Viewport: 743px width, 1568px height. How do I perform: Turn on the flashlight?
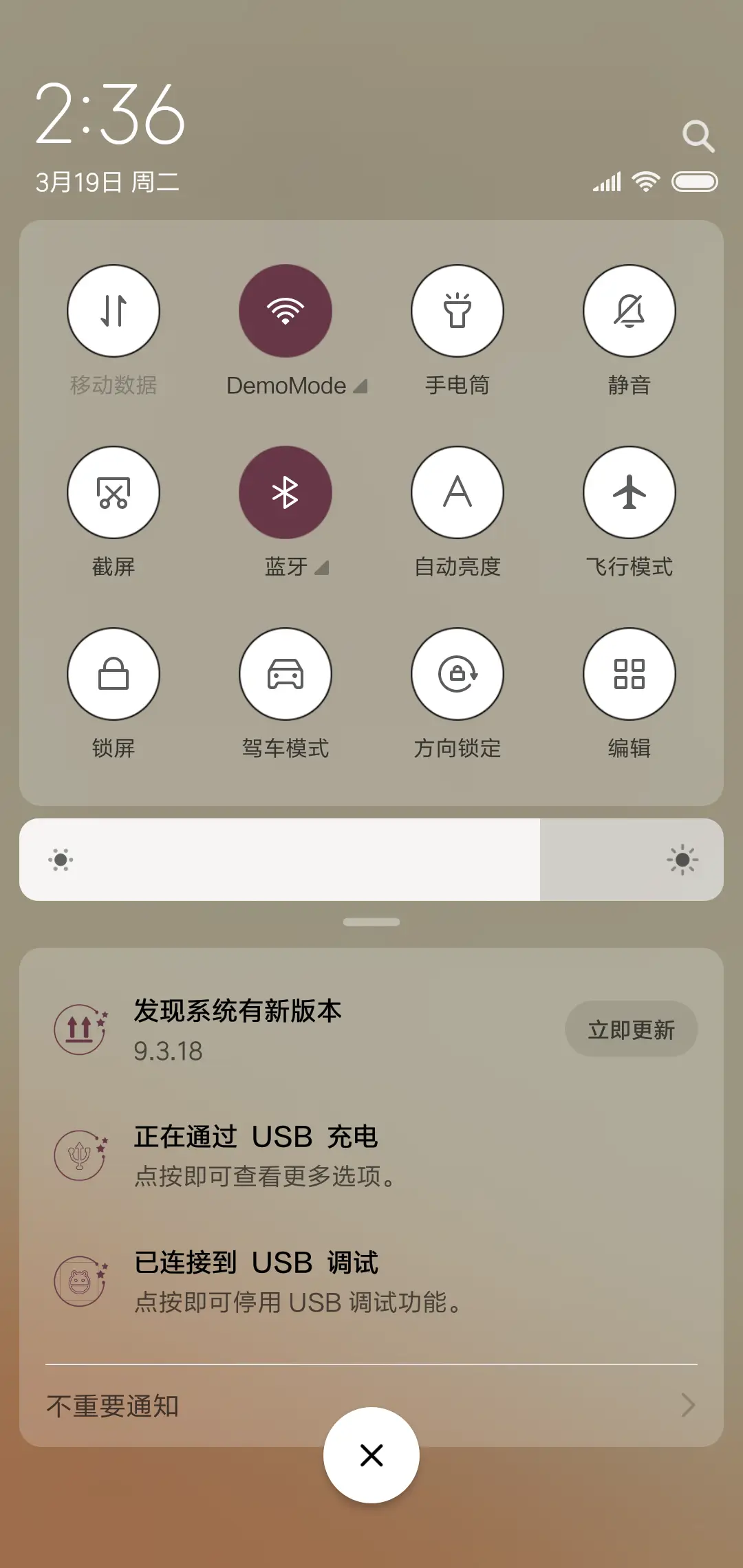coord(457,311)
